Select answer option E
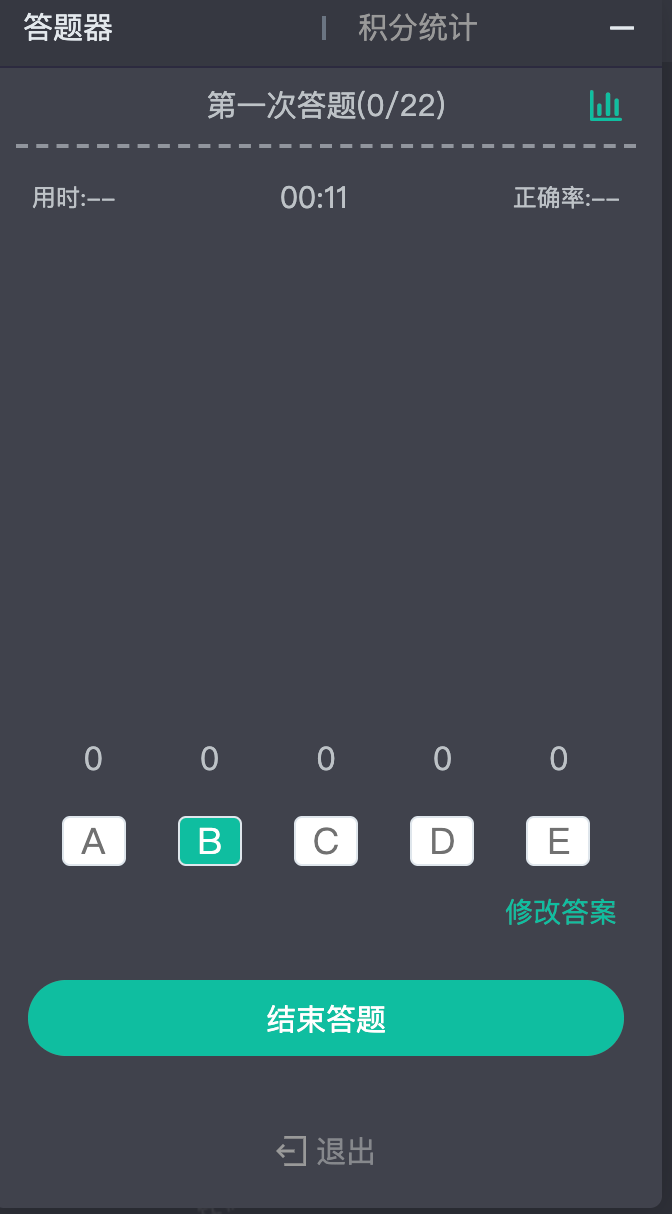Screen dimensions: 672x1214 (558, 841)
